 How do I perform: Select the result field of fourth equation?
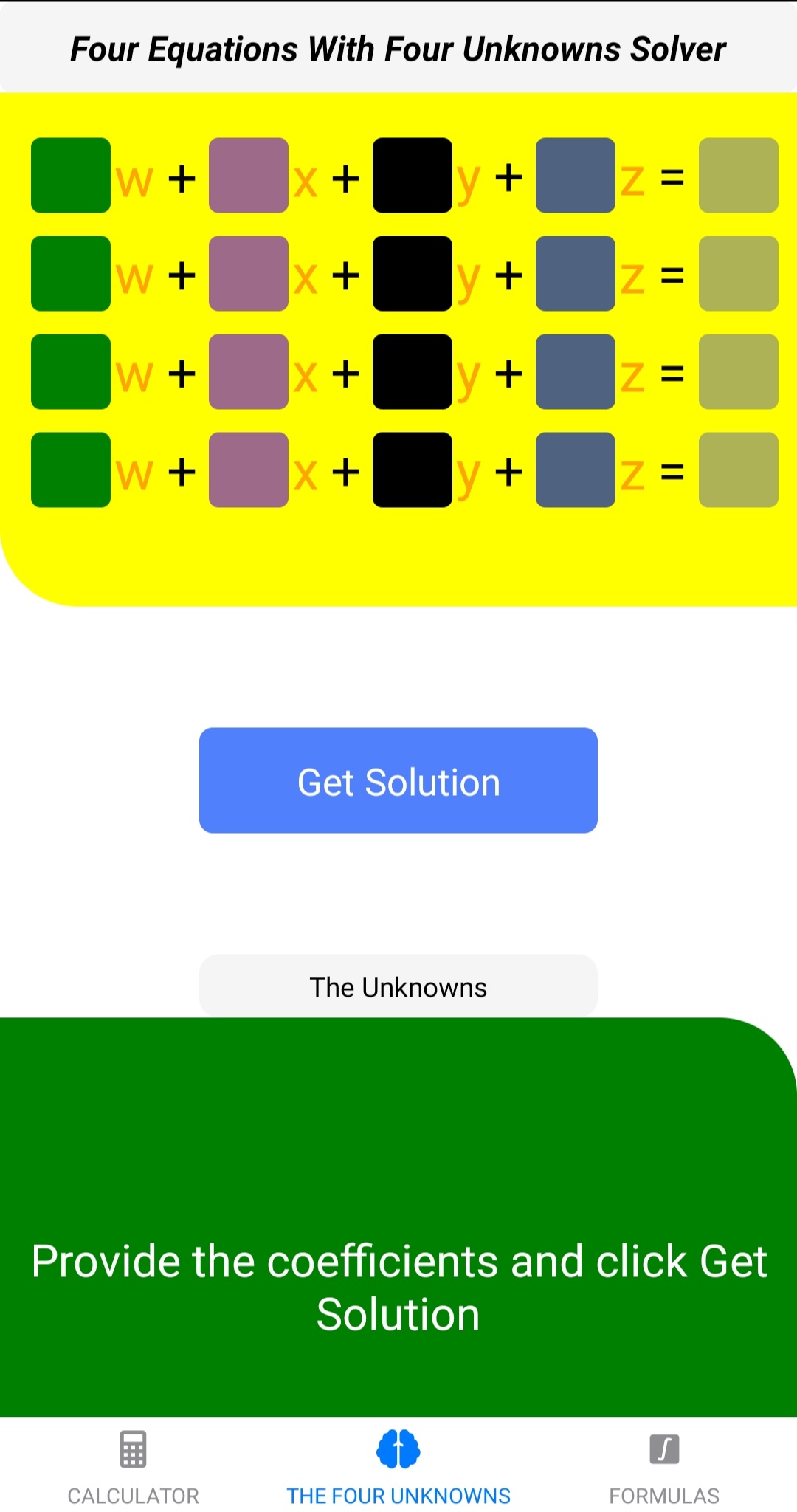point(739,470)
